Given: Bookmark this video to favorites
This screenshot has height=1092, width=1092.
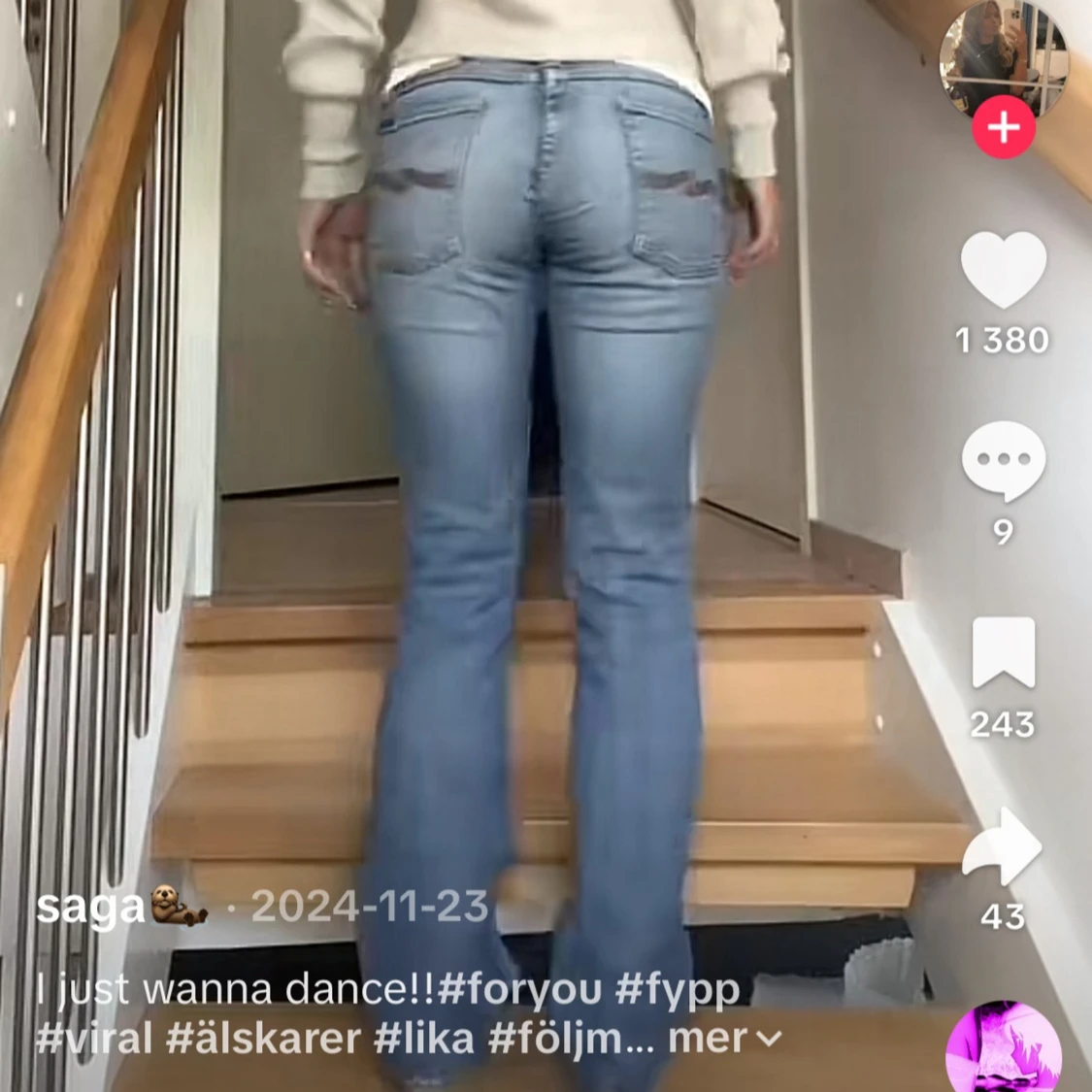Looking at the screenshot, I should (1004, 653).
